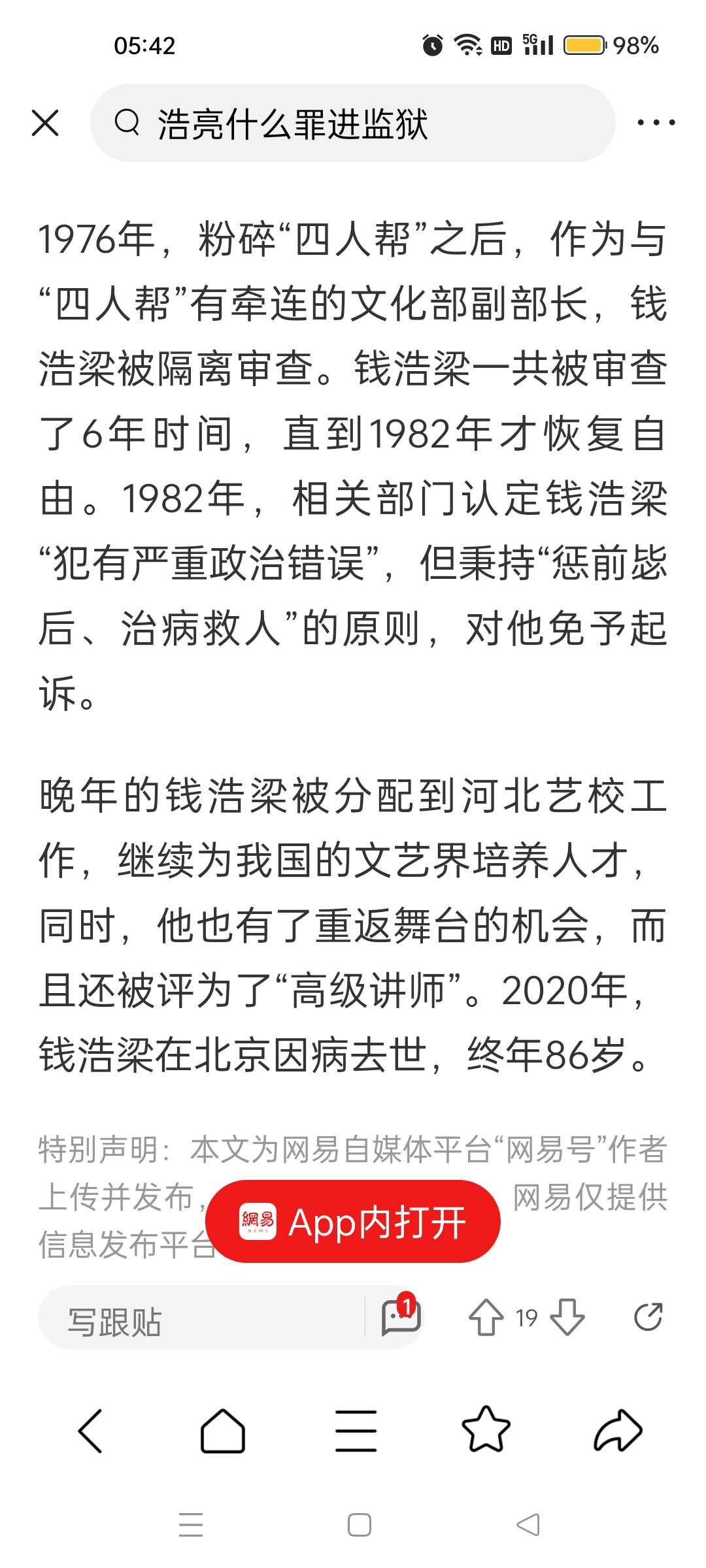Open the three-dot overflow menu
This screenshot has height=1568, width=706.
pyautogui.click(x=656, y=122)
